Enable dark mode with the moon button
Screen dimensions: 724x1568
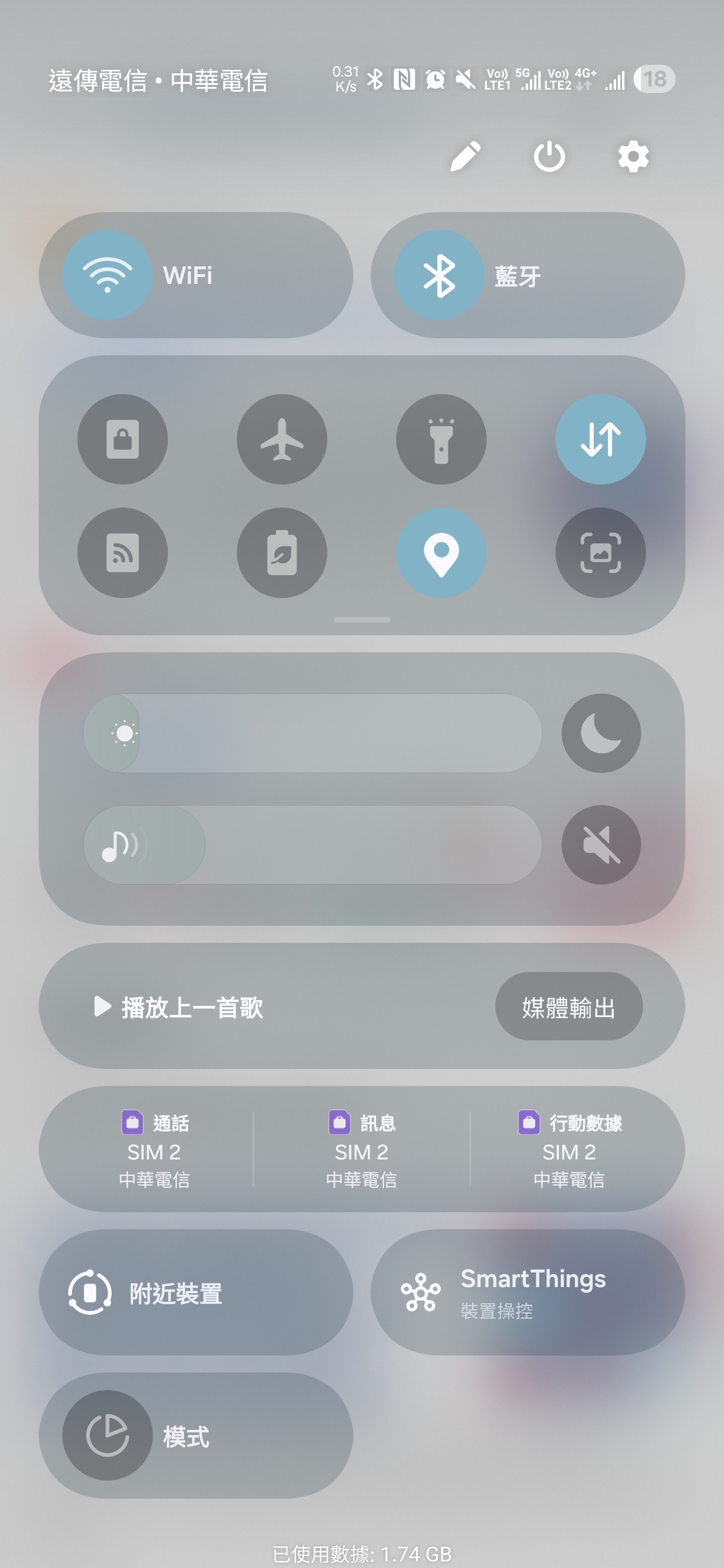[601, 733]
